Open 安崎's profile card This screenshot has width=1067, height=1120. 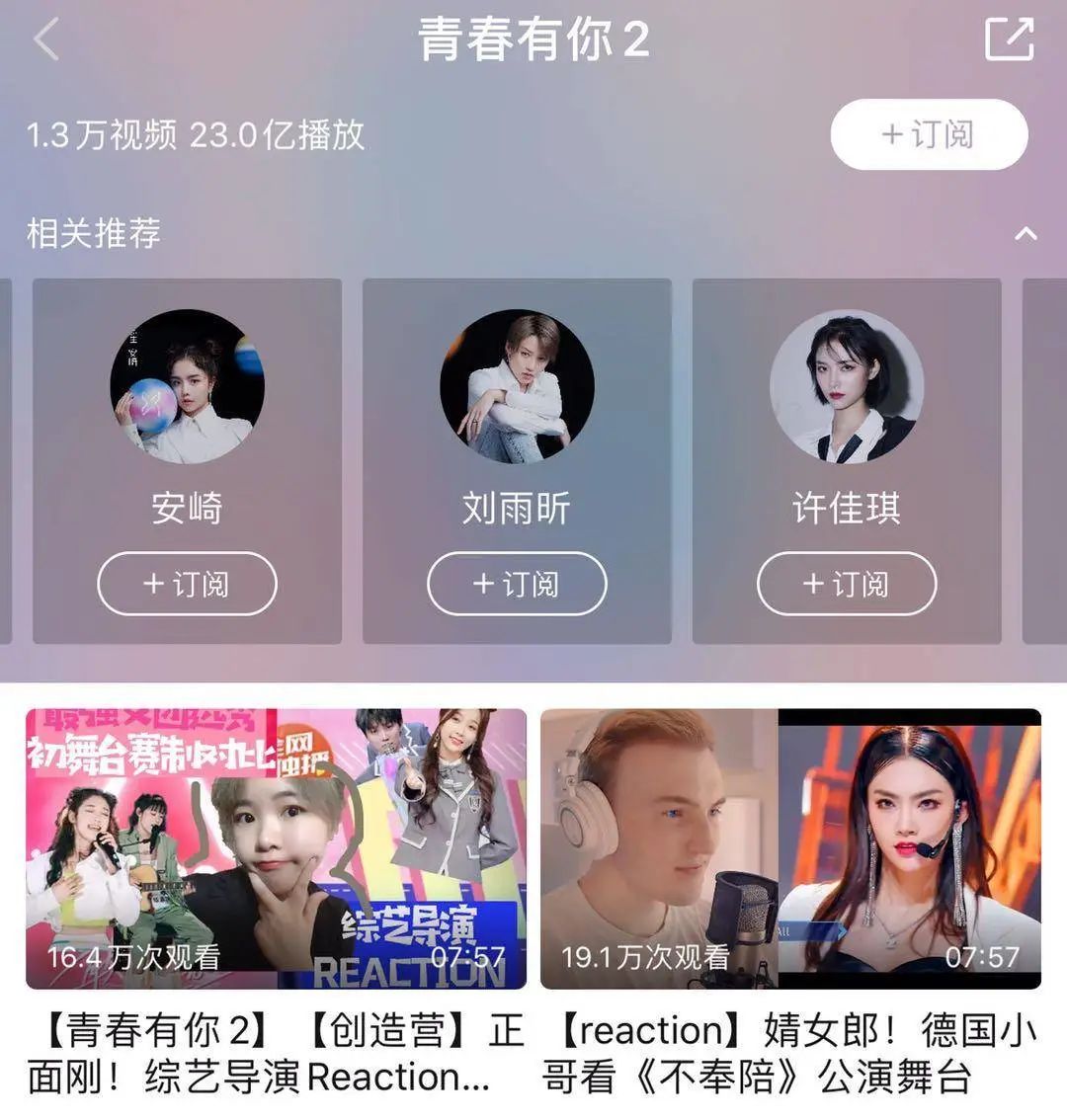pos(187,387)
